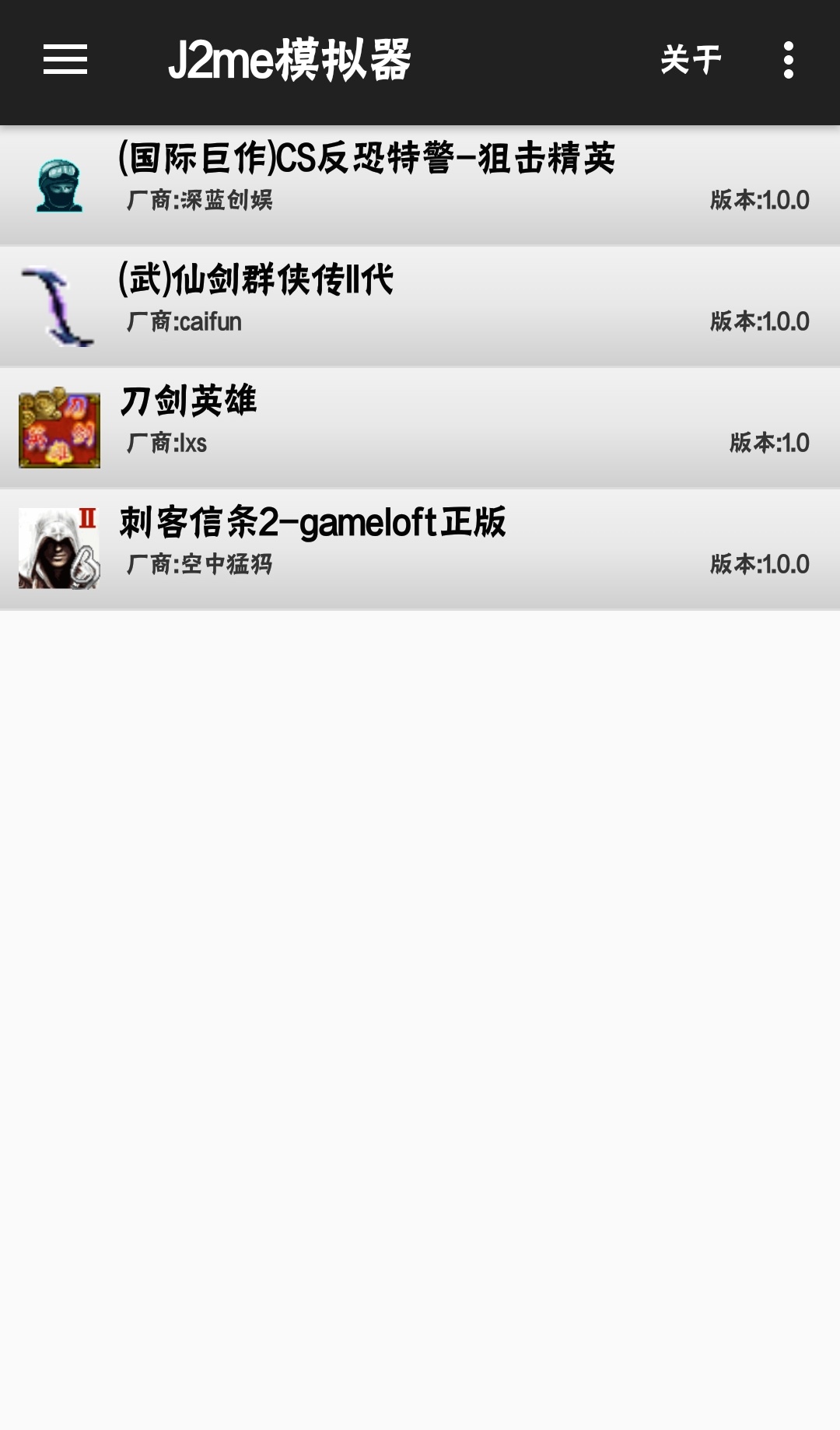Tap the 厂商:空中猛犸 vendor label
840x1430 pixels.
coord(198,563)
